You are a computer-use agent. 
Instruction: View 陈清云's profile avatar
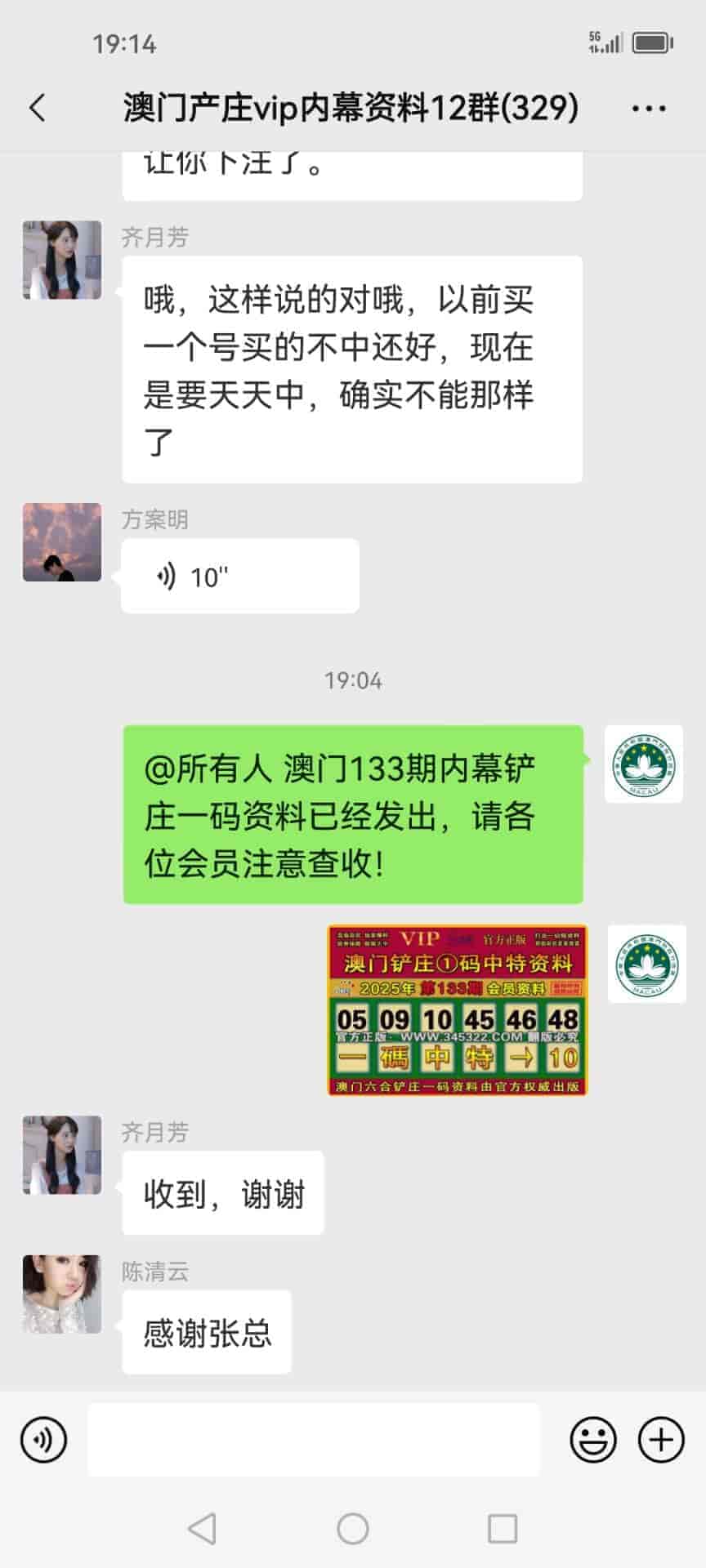coord(62,1294)
